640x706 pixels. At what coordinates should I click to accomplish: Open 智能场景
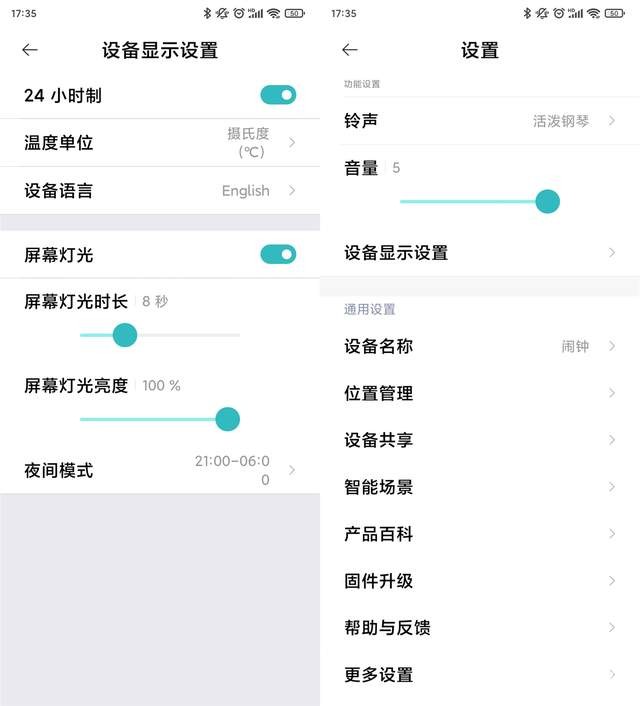[x=480, y=487]
